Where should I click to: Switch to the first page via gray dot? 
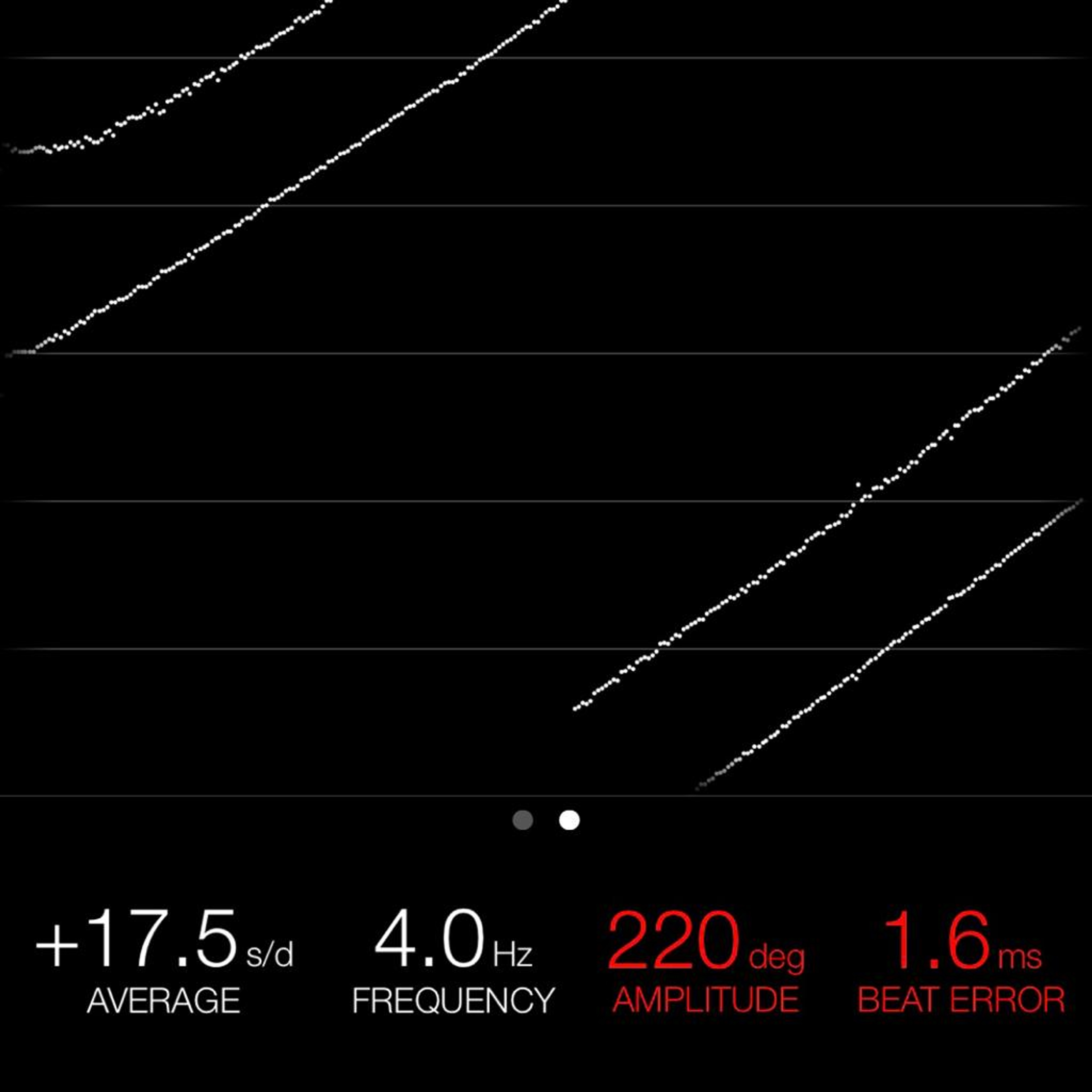522,820
